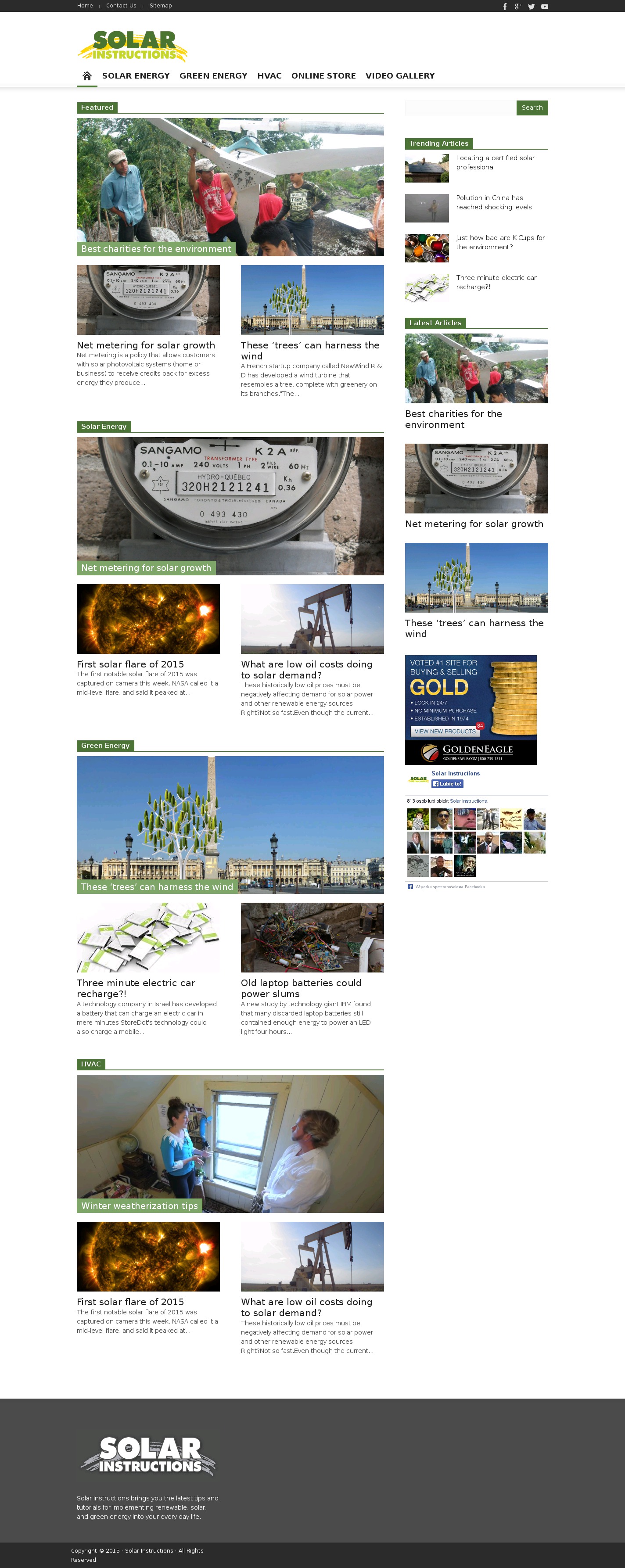Open the Video Gallery
Screen dimensions: 625x1568
[x=400, y=75]
